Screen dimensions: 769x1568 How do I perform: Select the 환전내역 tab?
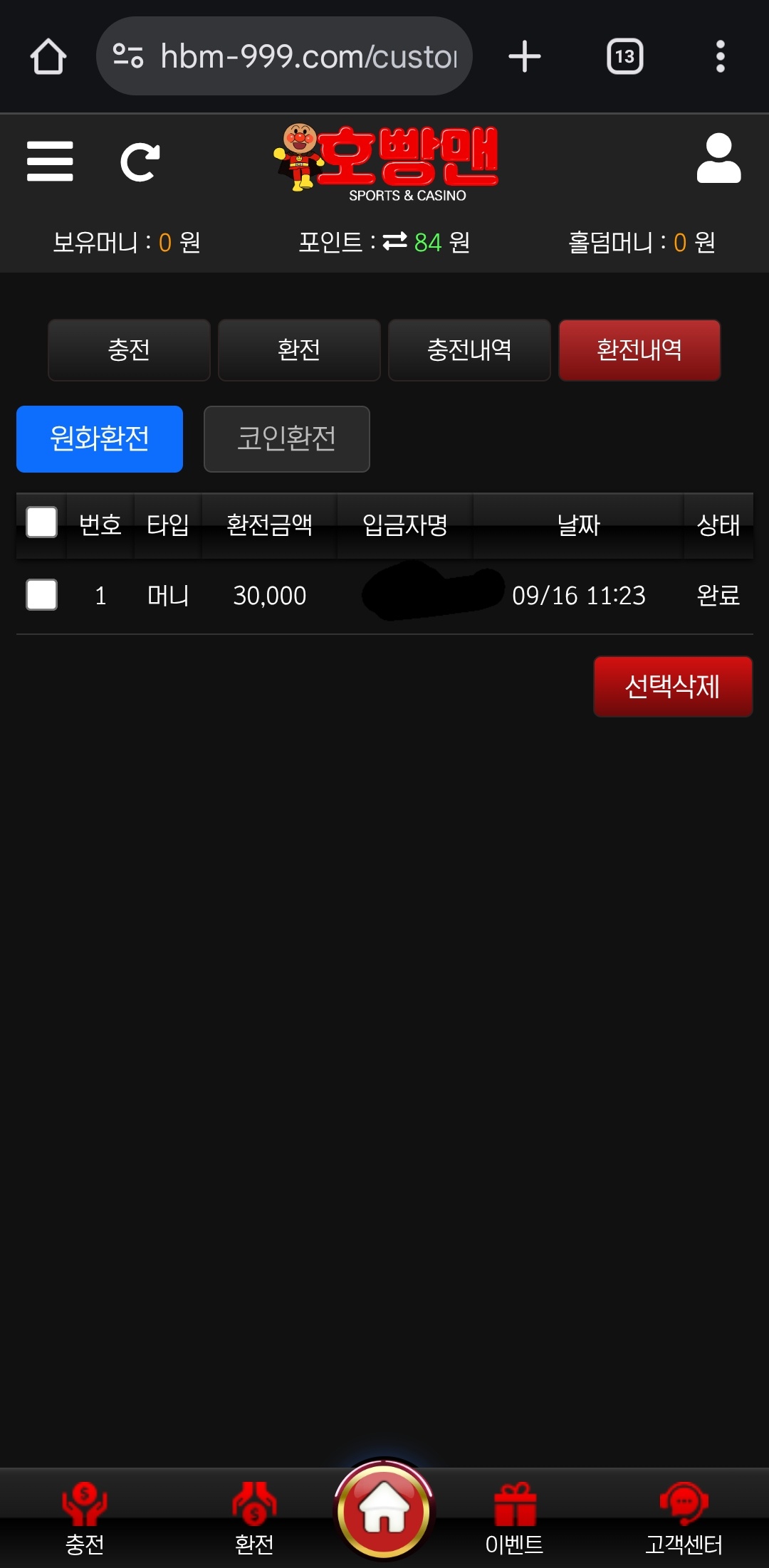[x=639, y=350]
